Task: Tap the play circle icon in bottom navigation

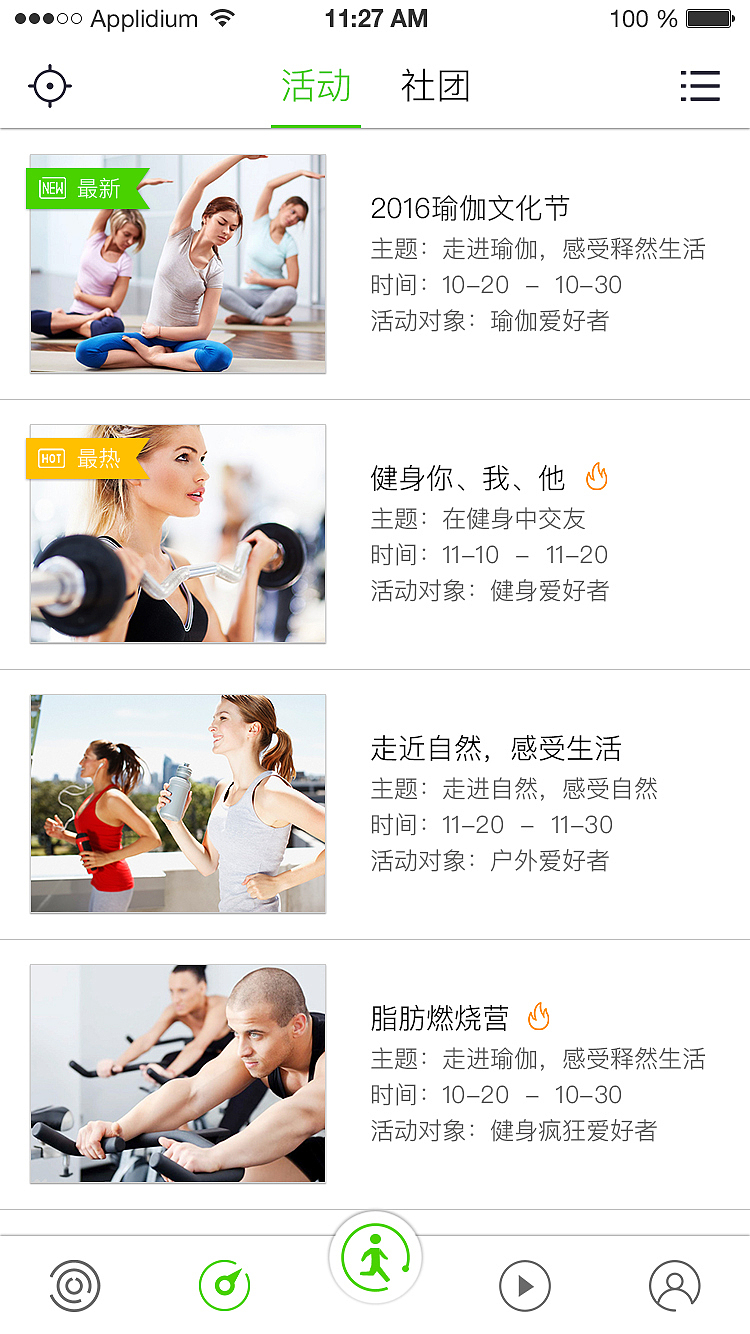Action: (x=525, y=1286)
